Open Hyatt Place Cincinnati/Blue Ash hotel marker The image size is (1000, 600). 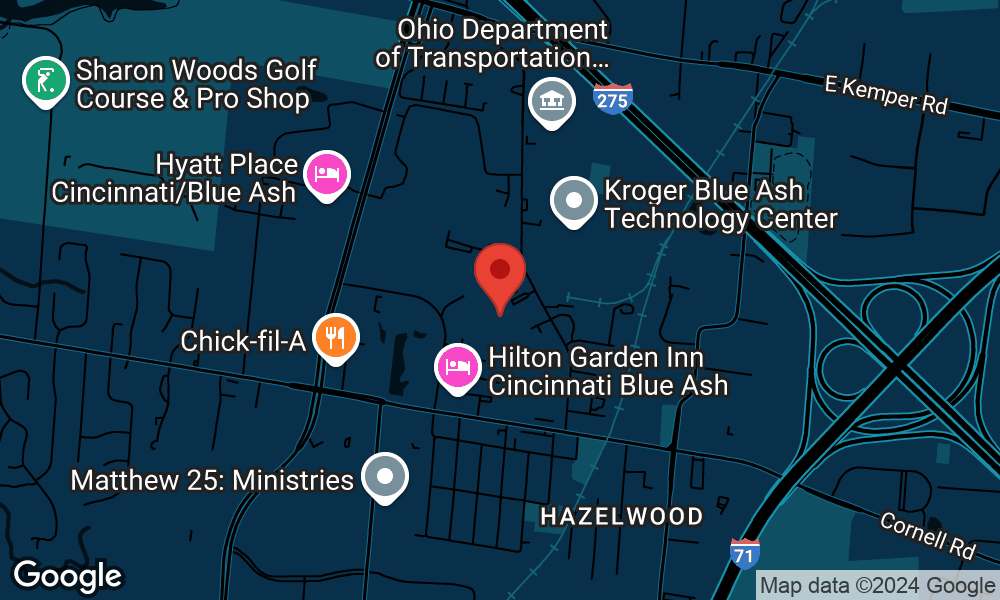click(x=326, y=173)
